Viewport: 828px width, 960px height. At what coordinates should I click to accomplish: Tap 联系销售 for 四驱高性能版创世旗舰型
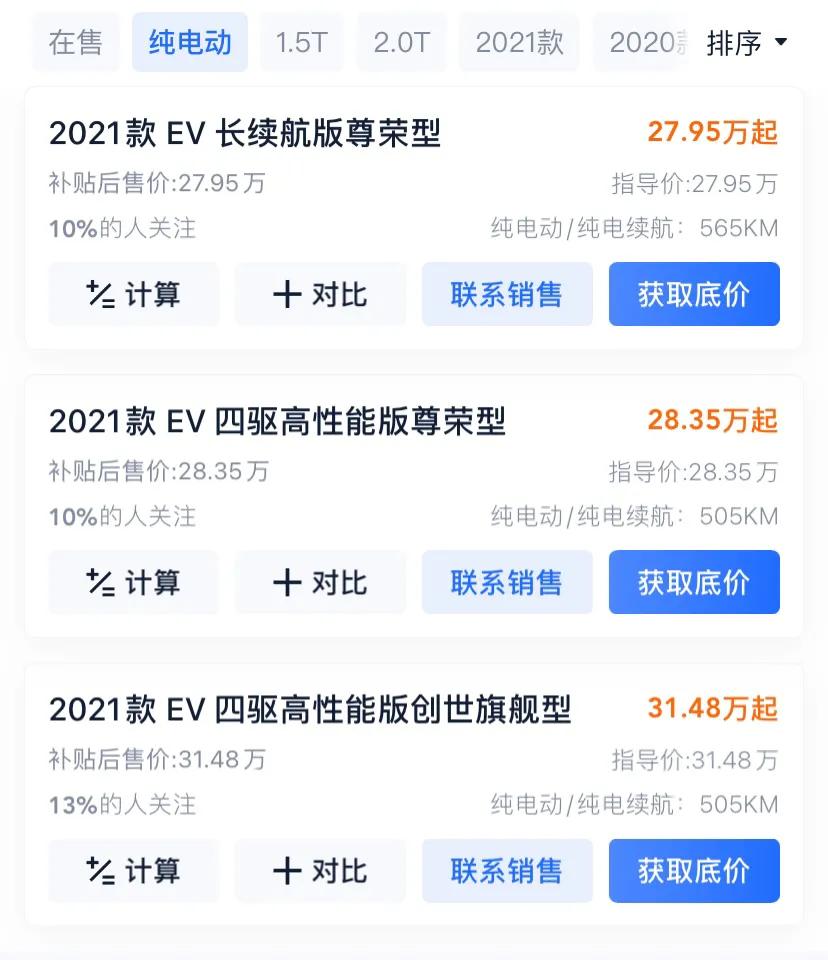(x=507, y=870)
